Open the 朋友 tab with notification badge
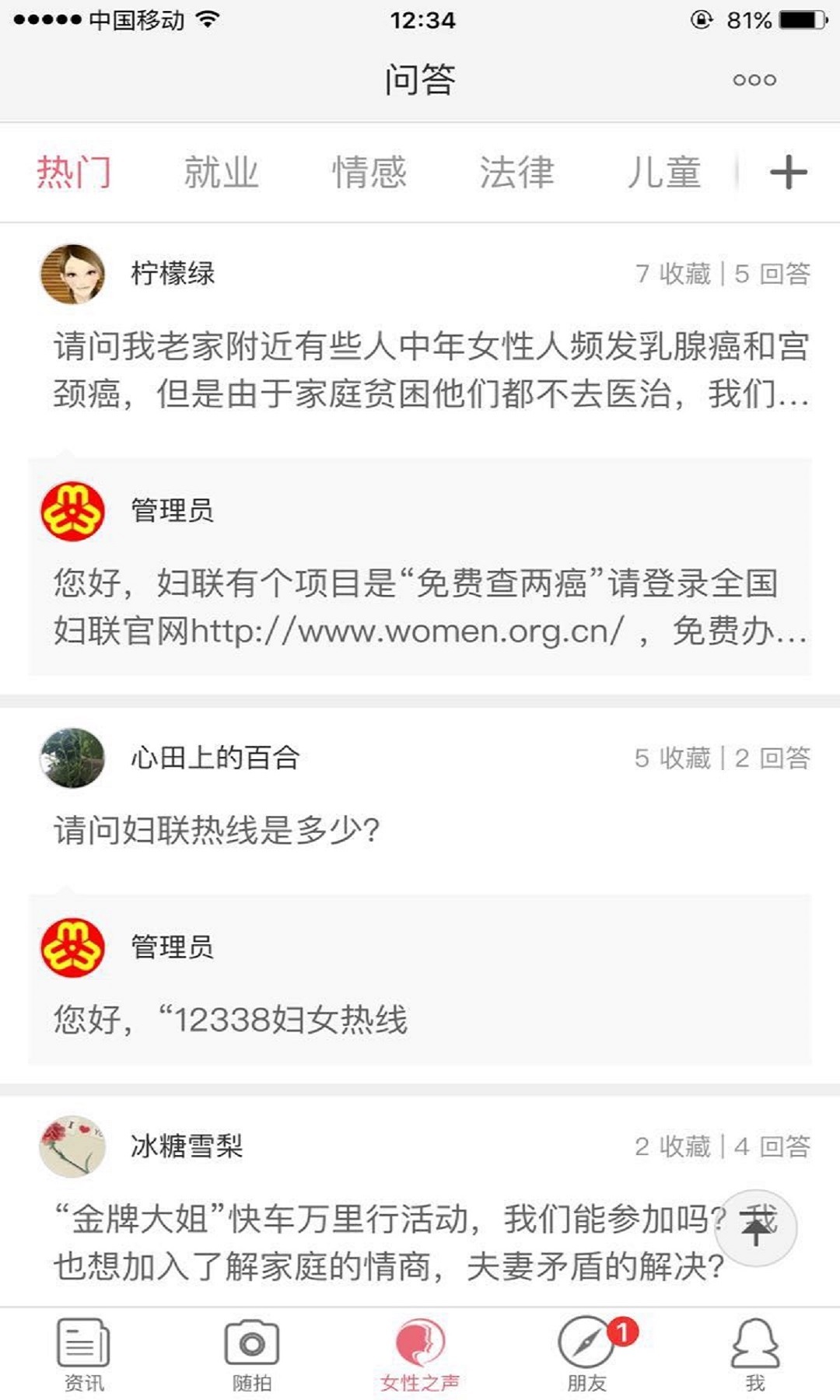The width and height of the screenshot is (840, 1400). (x=587, y=1353)
